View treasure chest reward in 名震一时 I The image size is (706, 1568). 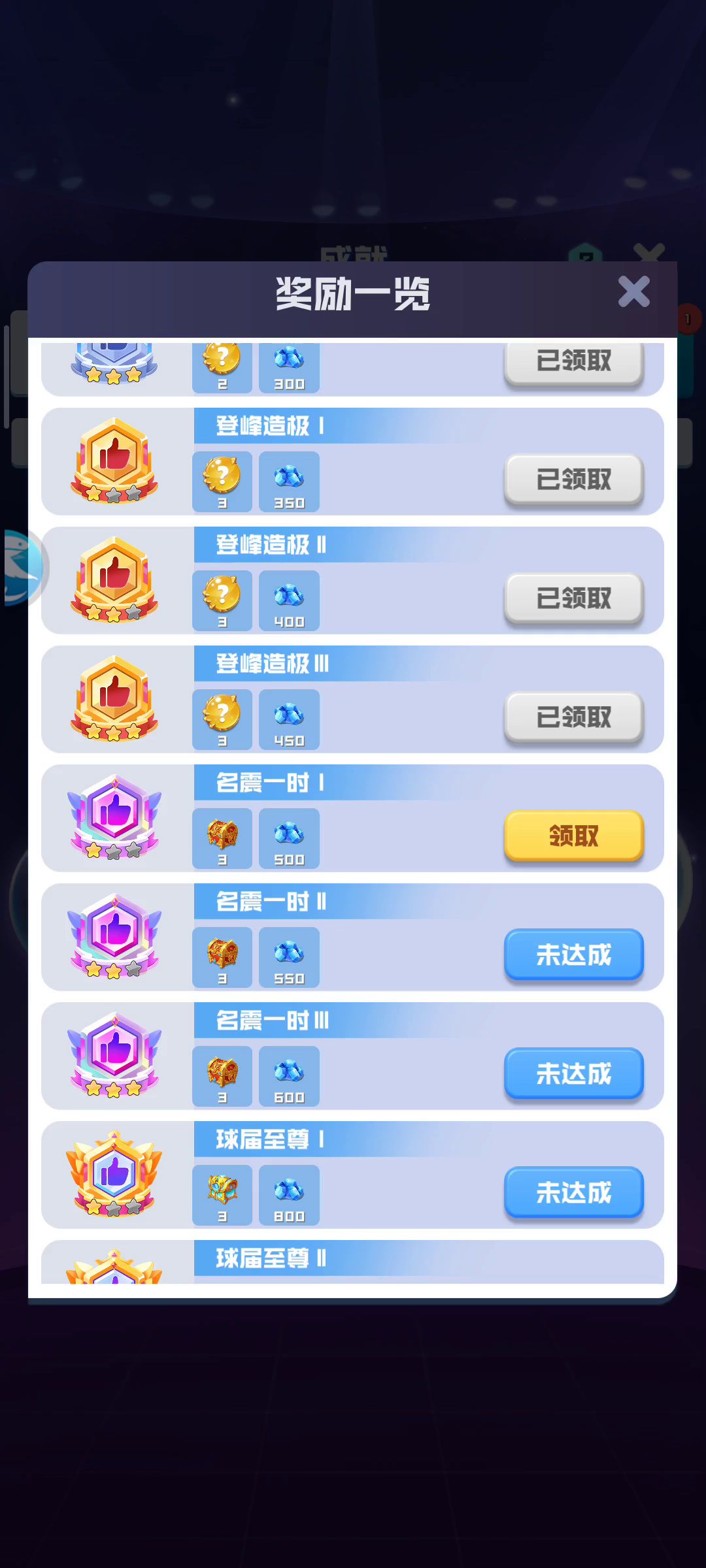[222, 838]
